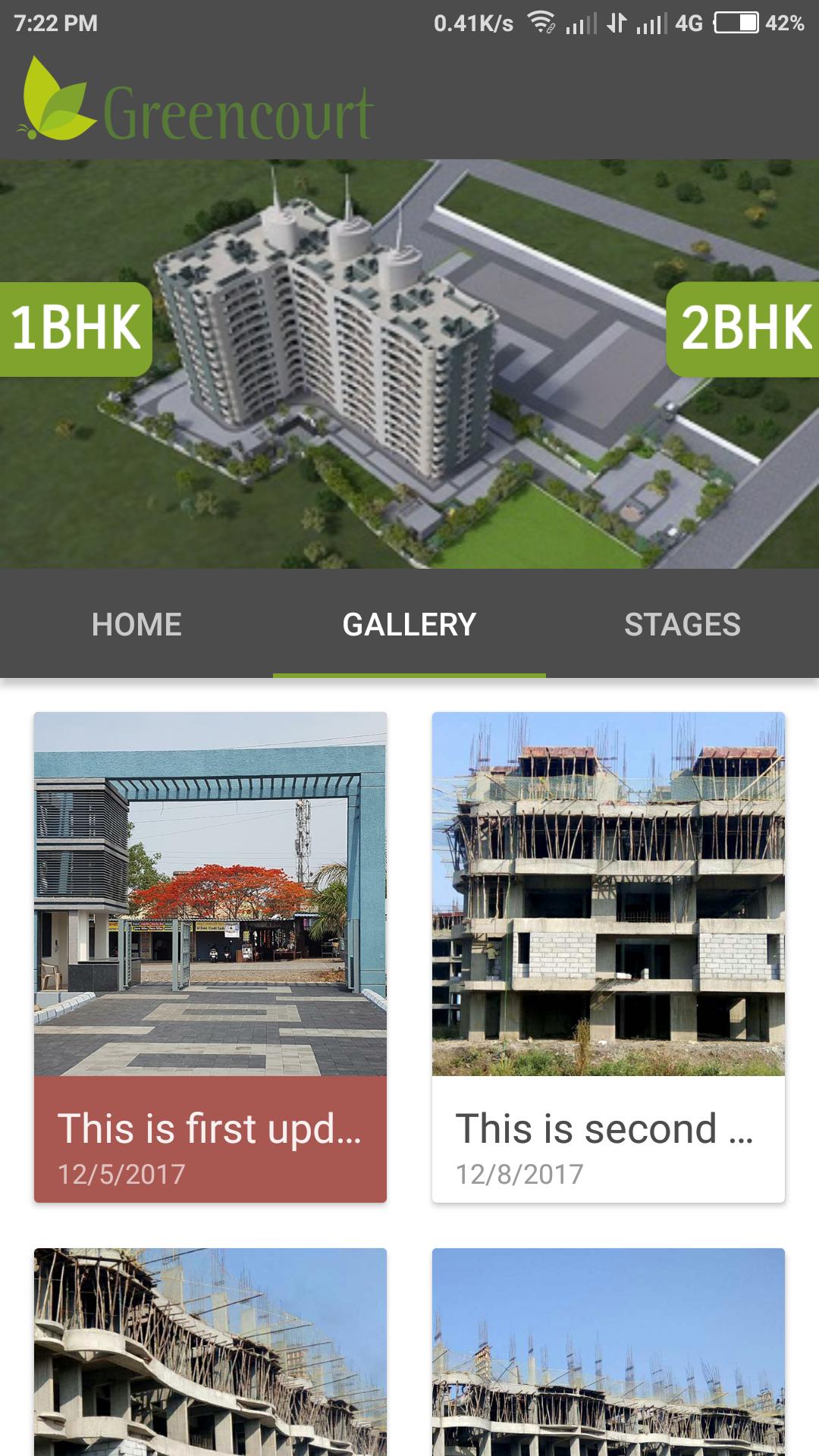Go to the Stages tab
819x1456 pixels.
682,625
